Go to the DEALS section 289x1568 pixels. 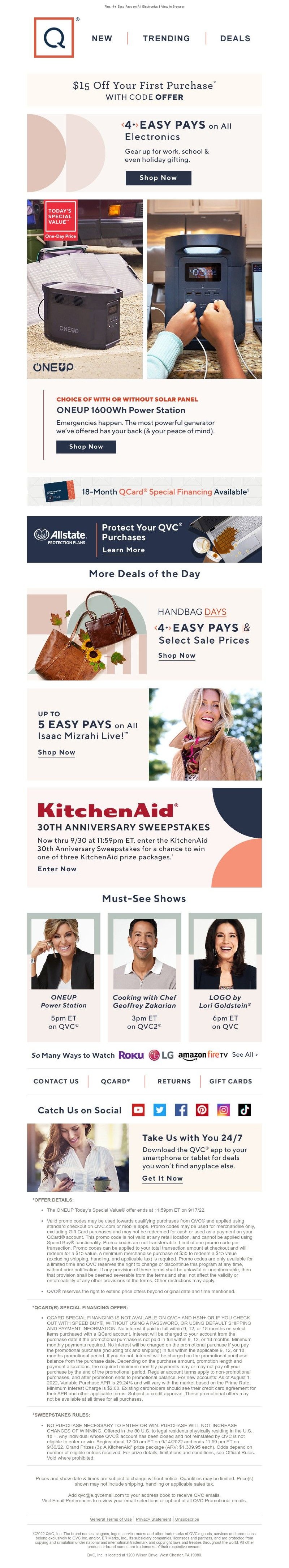[235, 38]
